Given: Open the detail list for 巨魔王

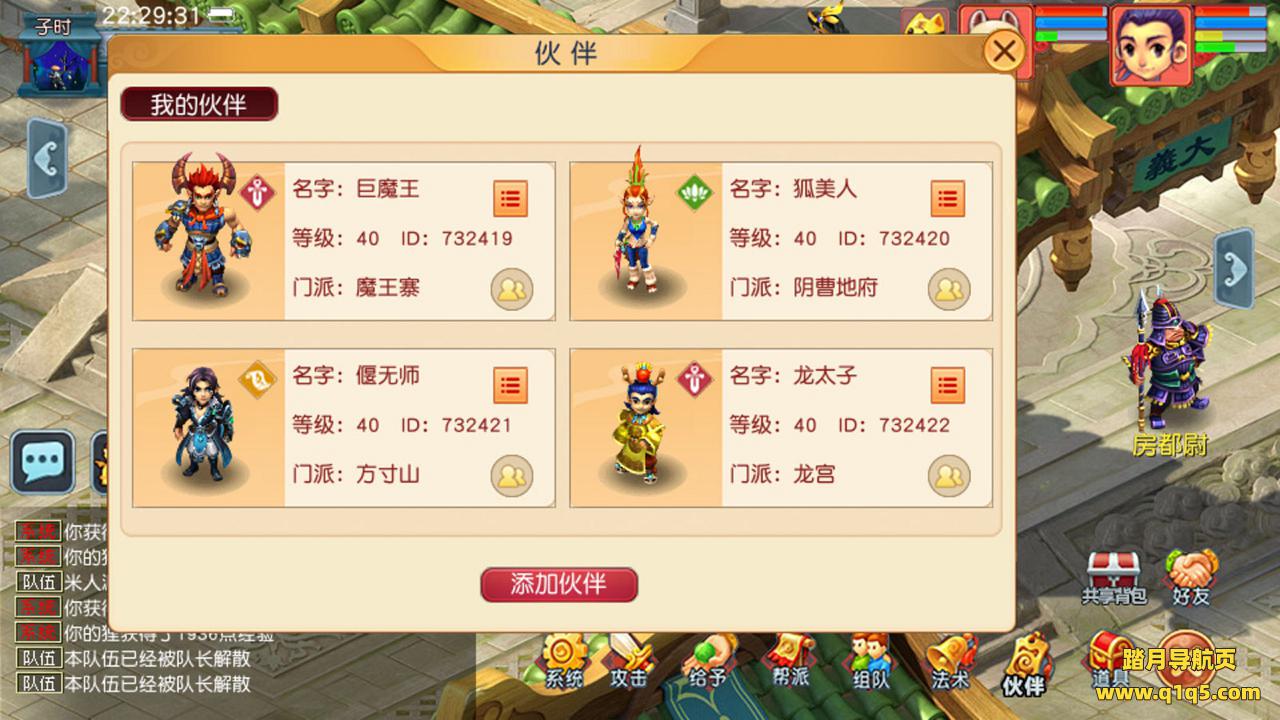Looking at the screenshot, I should (510, 199).
